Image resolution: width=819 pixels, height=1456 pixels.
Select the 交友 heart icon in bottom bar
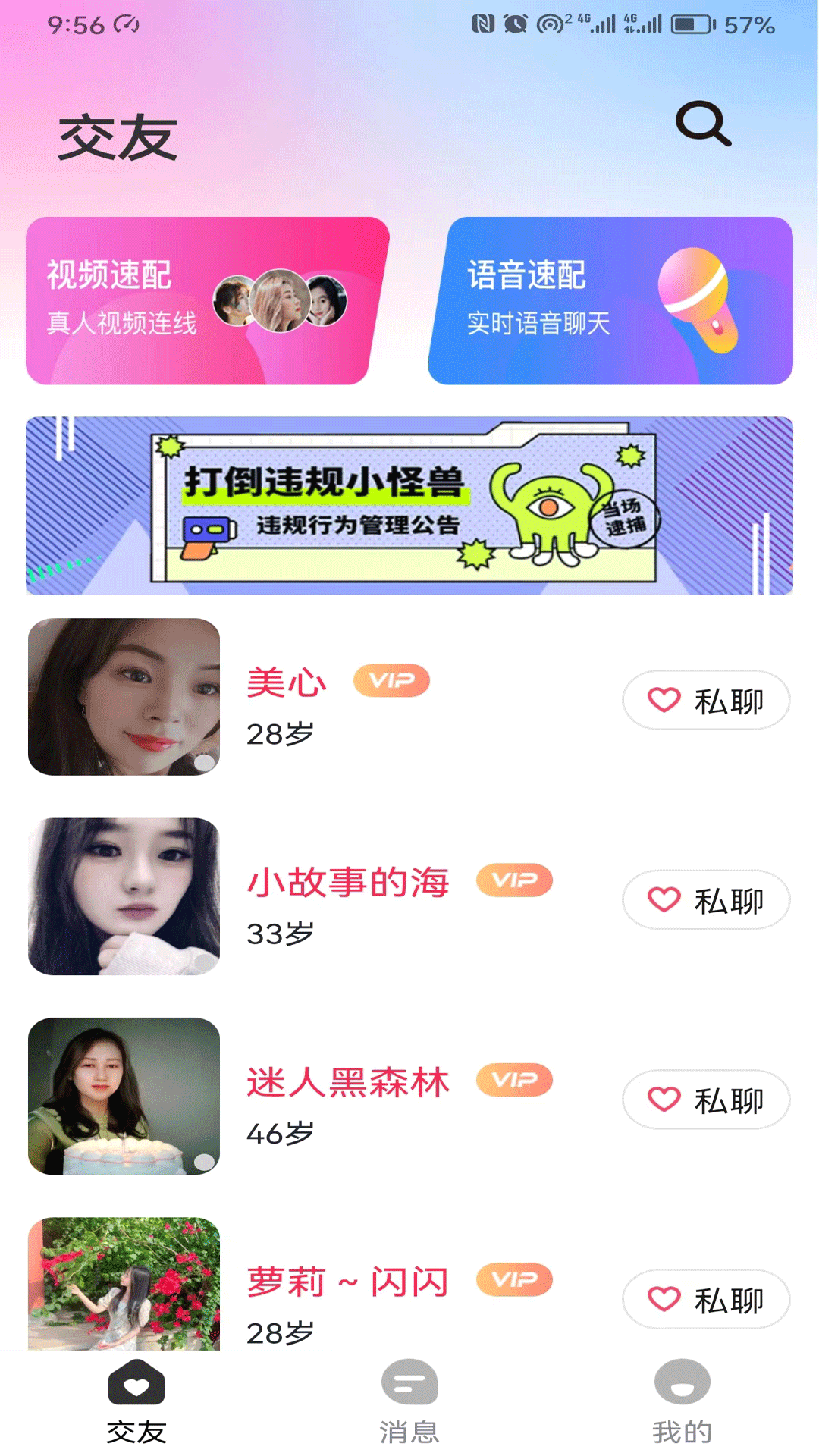coord(136,1384)
